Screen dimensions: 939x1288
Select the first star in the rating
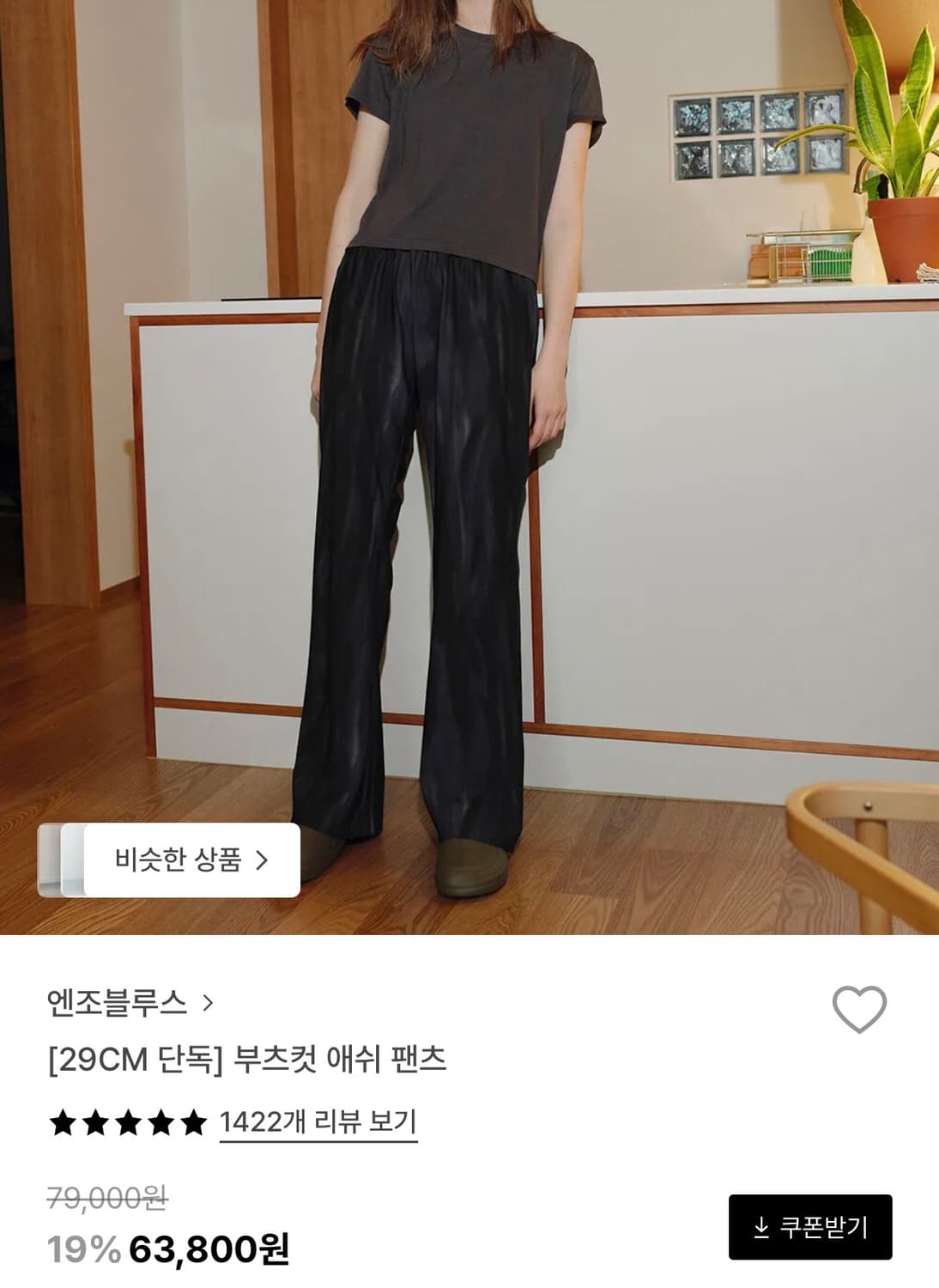(x=61, y=1120)
